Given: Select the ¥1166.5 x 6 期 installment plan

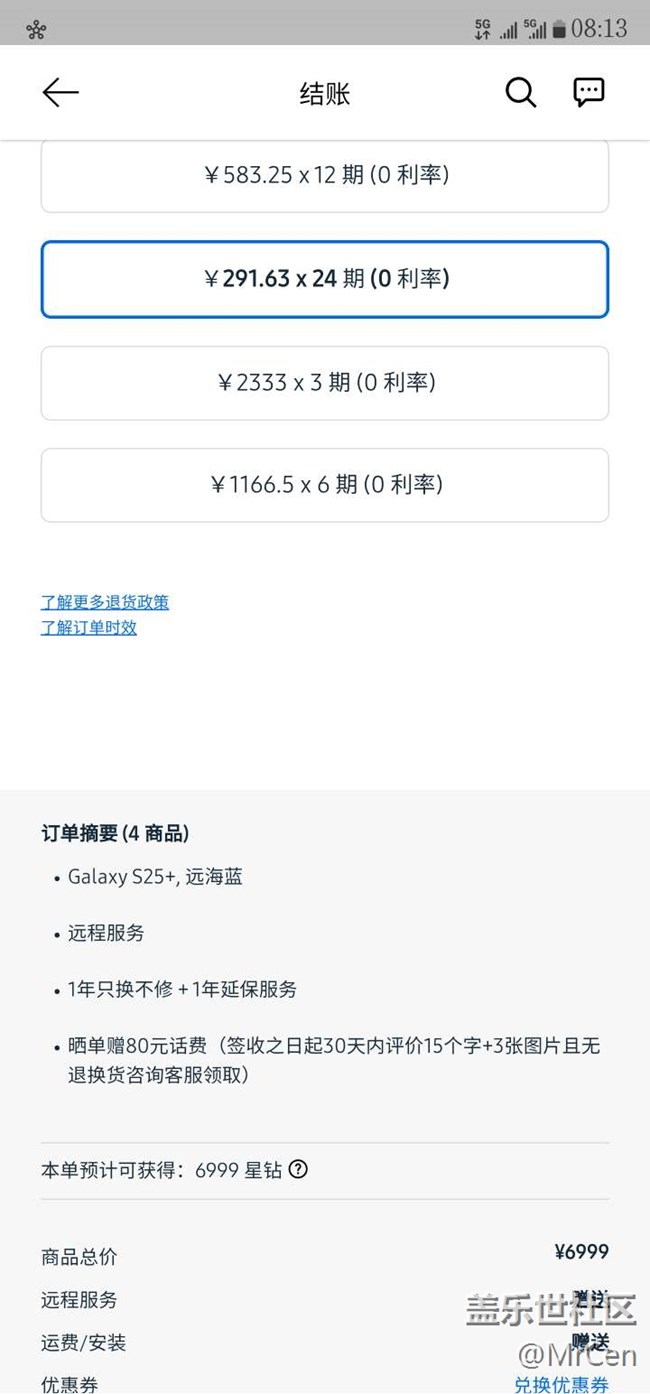Looking at the screenshot, I should click(325, 485).
